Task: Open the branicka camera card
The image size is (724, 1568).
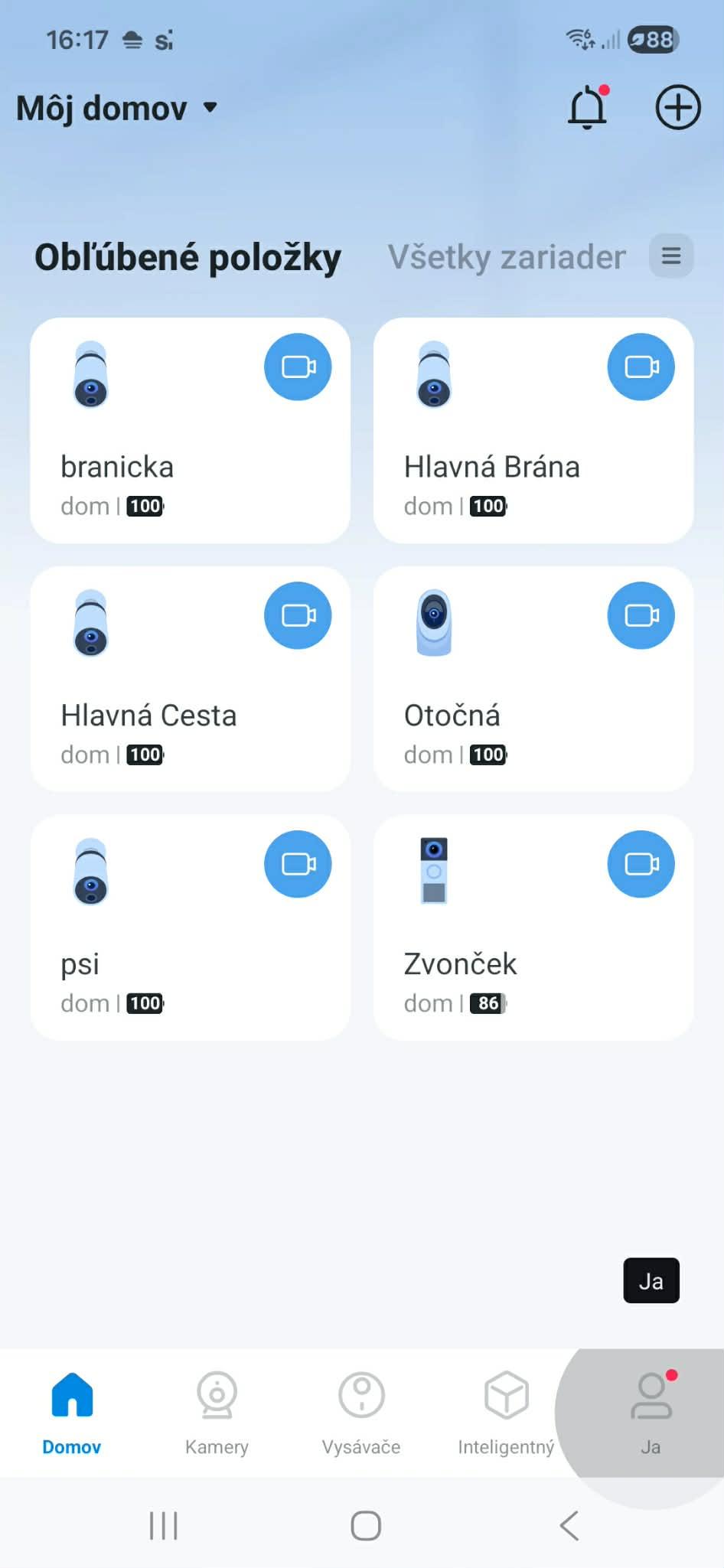Action: point(153,467)
